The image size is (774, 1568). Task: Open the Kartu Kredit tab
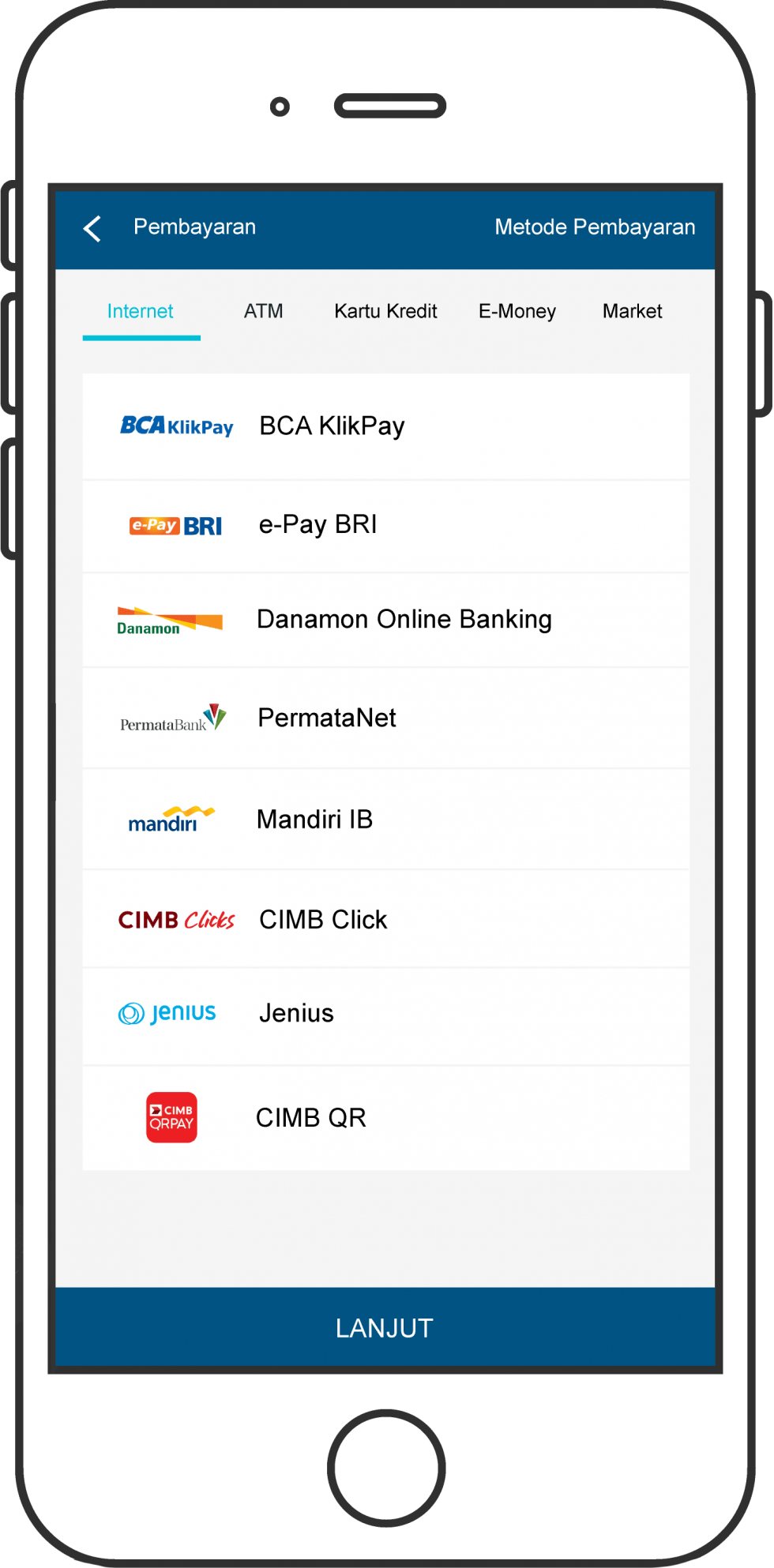tap(385, 311)
